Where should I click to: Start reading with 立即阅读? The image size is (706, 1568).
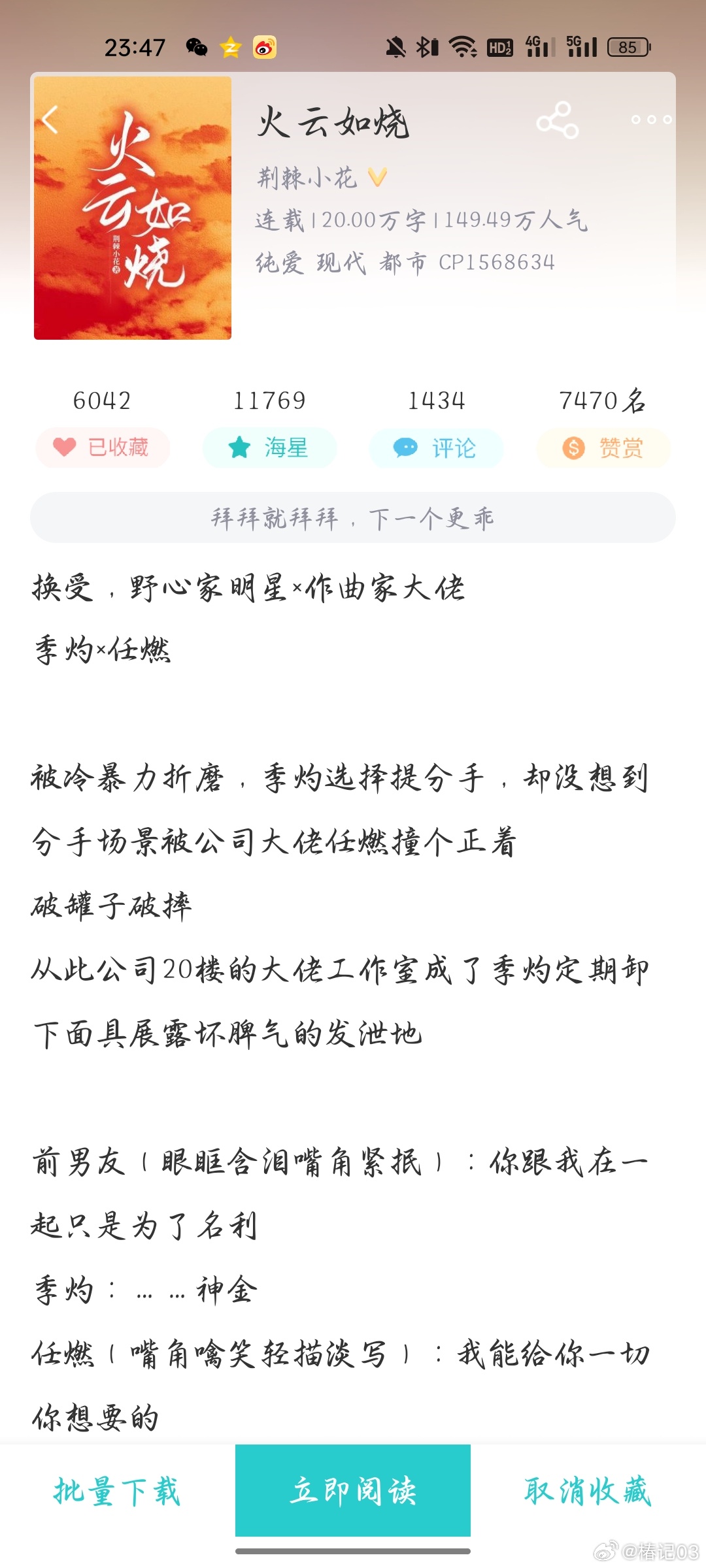pos(353,1491)
